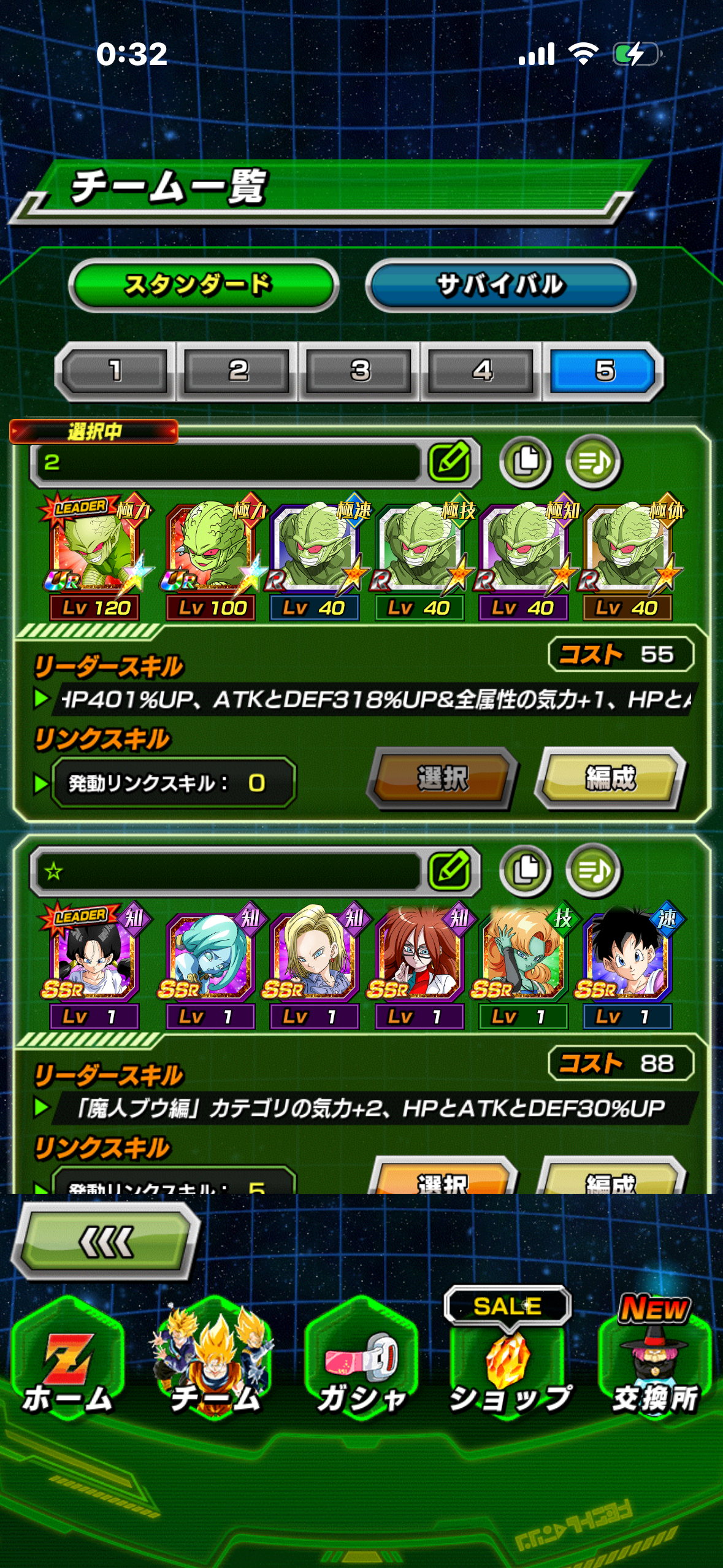Open the ショップ tab with SALE
The width and height of the screenshot is (723, 1568).
tap(508, 1362)
